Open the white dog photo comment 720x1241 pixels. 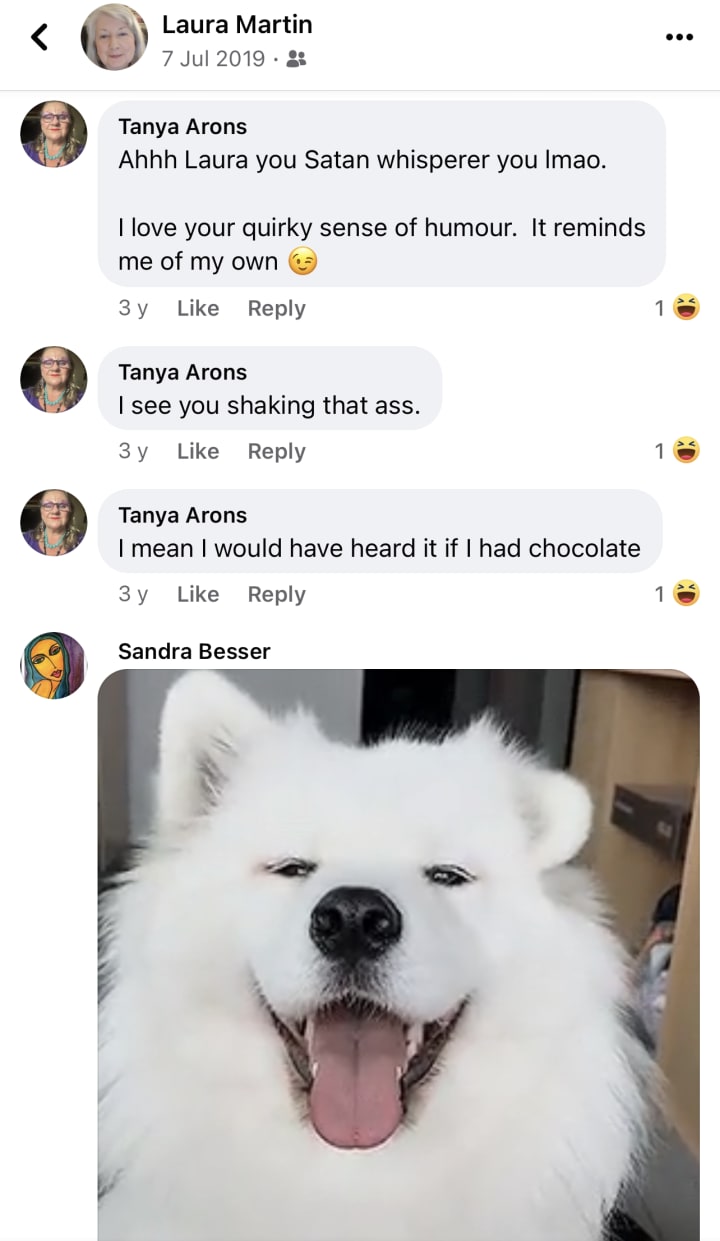pyautogui.click(x=398, y=950)
